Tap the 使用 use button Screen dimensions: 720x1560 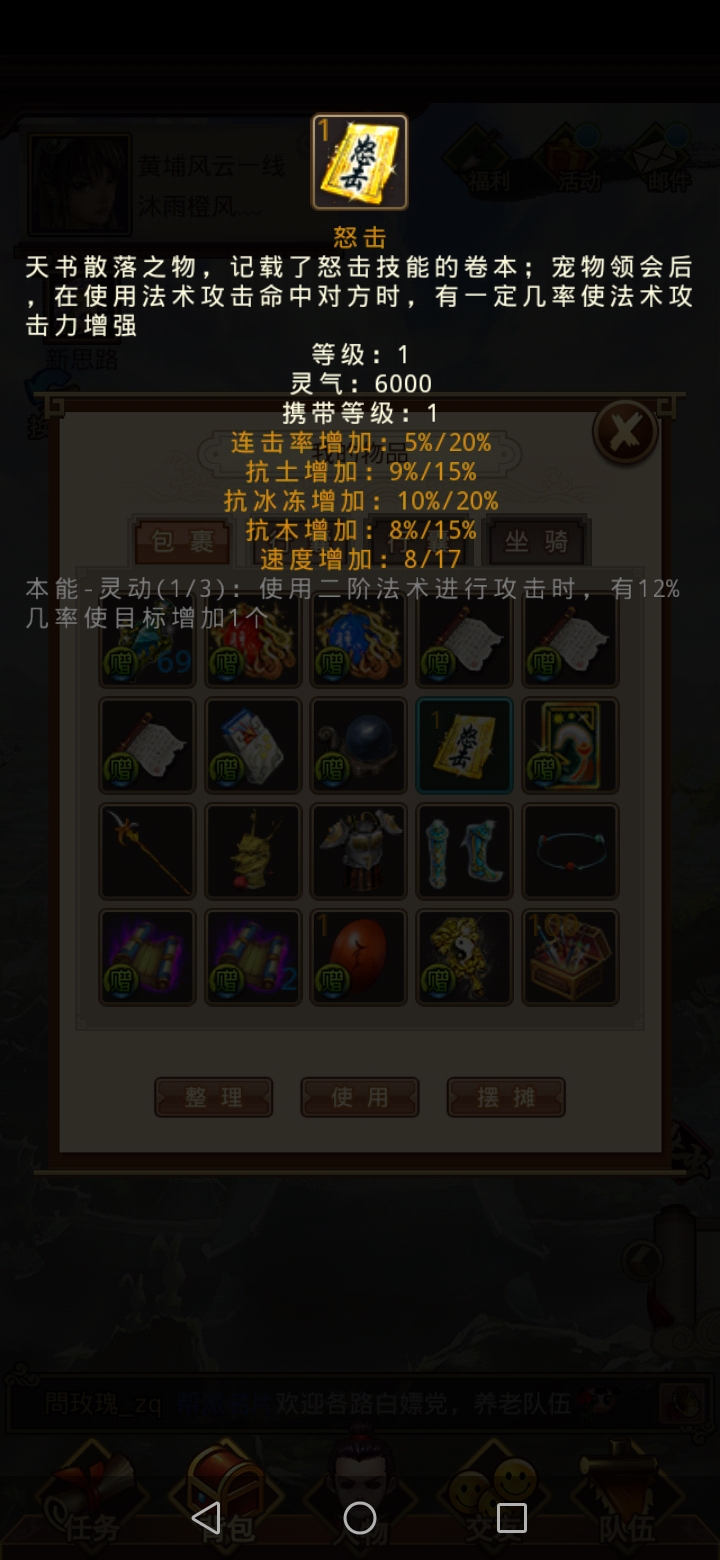point(360,1097)
